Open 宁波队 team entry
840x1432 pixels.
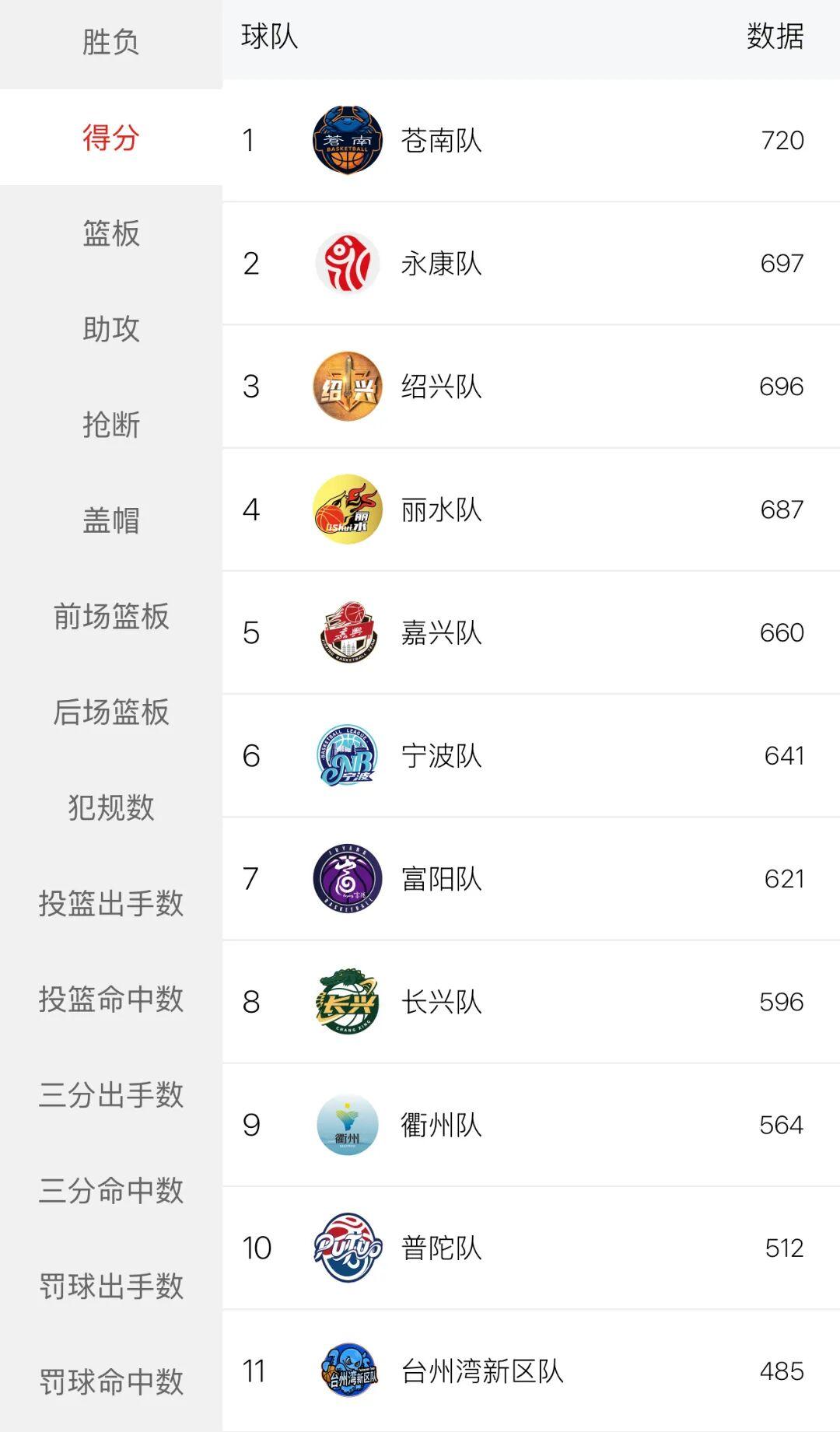442,756
